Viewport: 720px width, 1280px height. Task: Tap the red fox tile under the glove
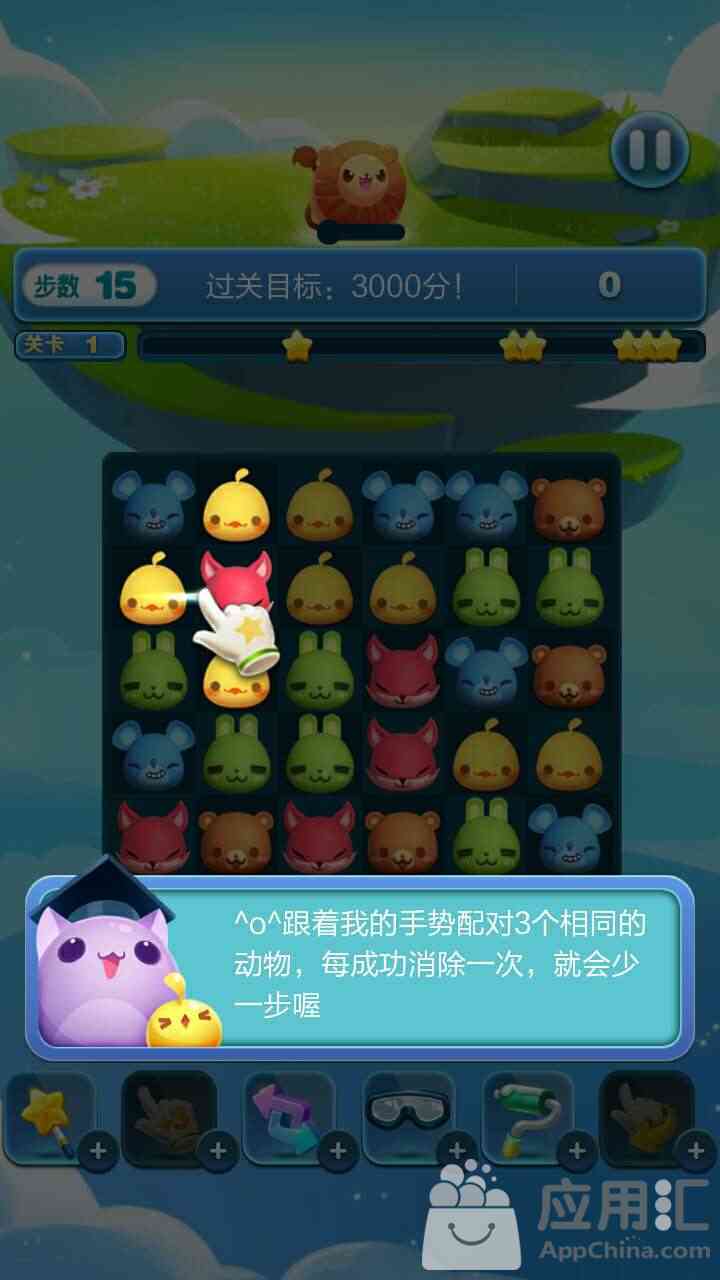click(237, 586)
